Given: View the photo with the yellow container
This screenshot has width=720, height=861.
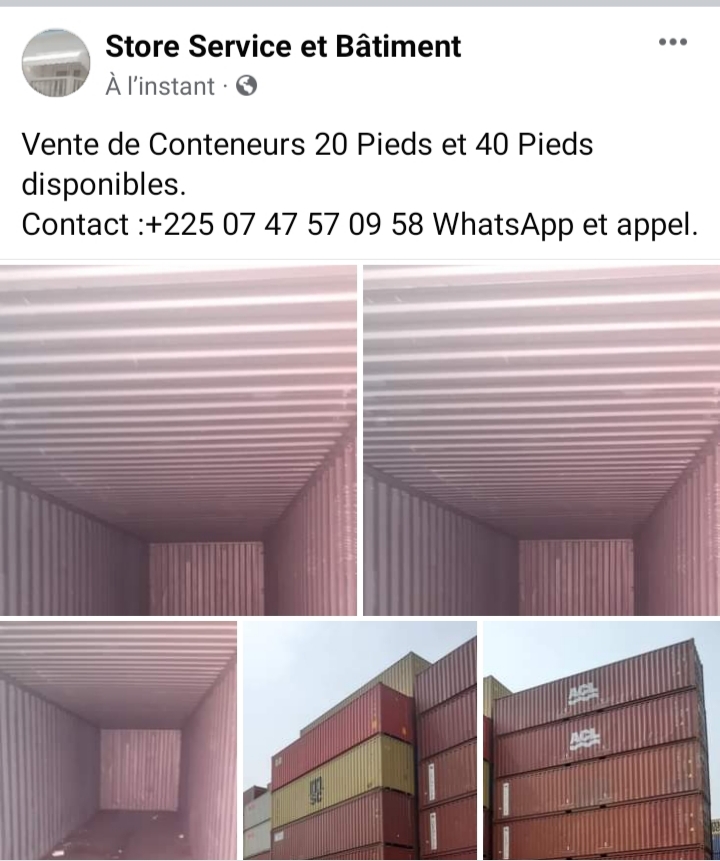Looking at the screenshot, I should (x=360, y=741).
